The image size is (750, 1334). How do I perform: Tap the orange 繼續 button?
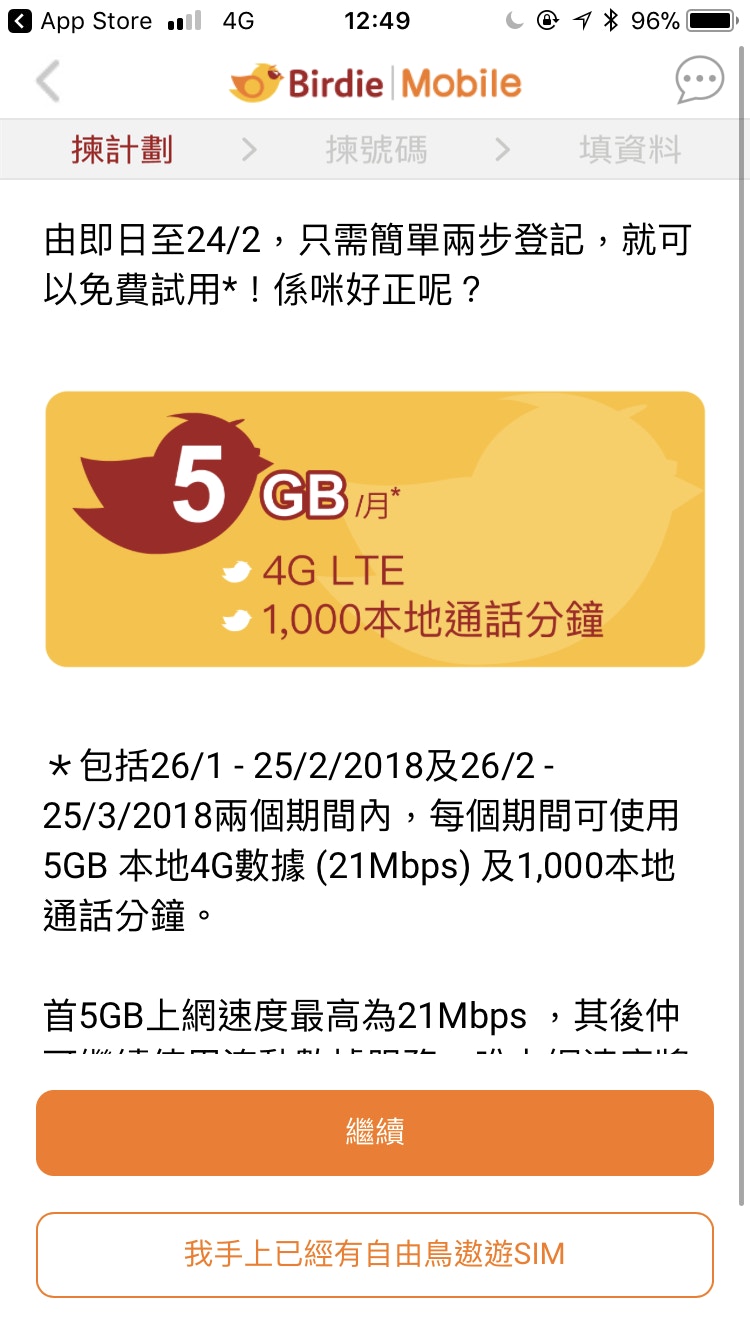pos(375,1132)
